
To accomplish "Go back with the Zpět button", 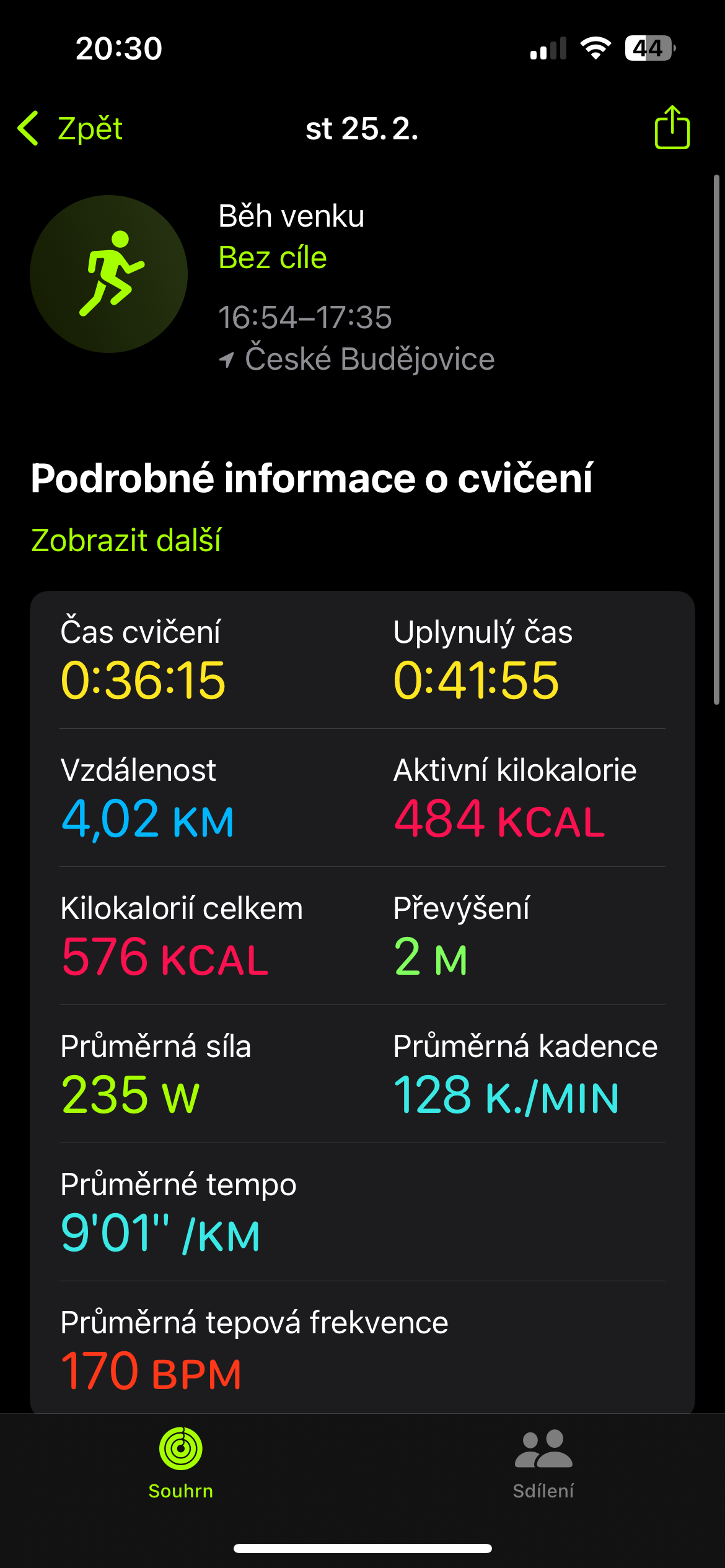I will pyautogui.click(x=71, y=129).
